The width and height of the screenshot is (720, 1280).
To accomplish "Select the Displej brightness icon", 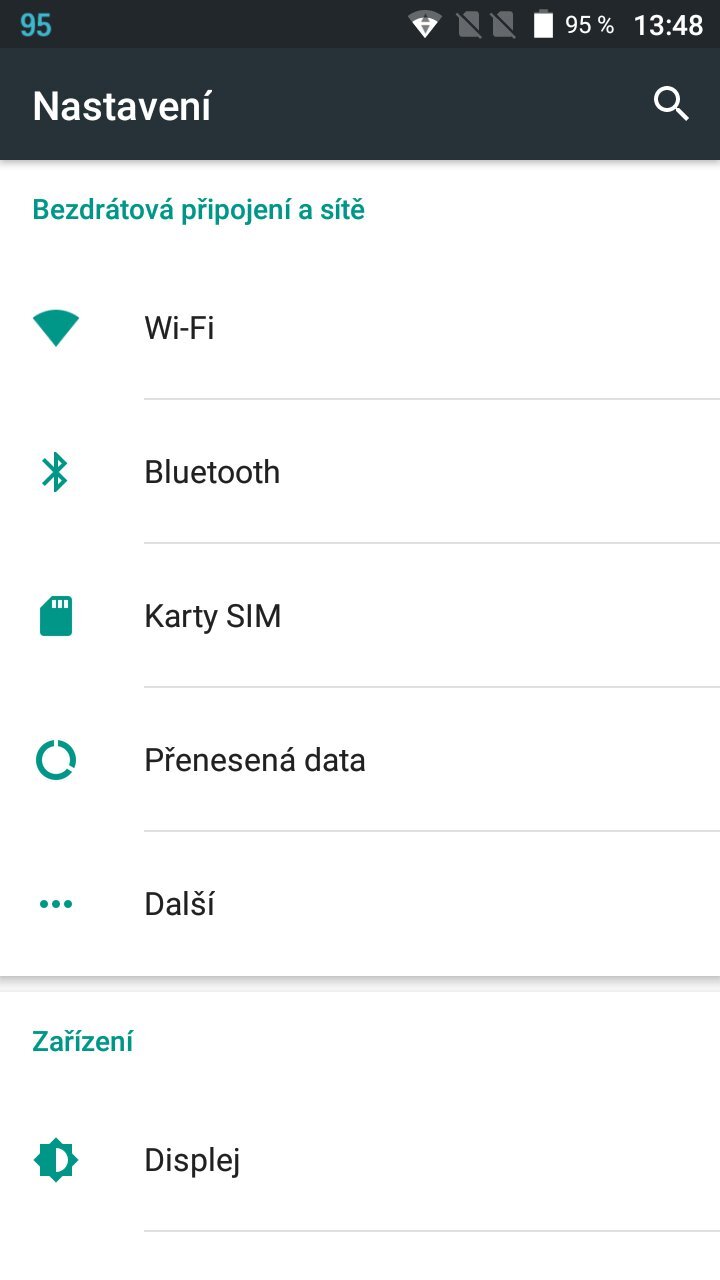I will click(55, 1159).
